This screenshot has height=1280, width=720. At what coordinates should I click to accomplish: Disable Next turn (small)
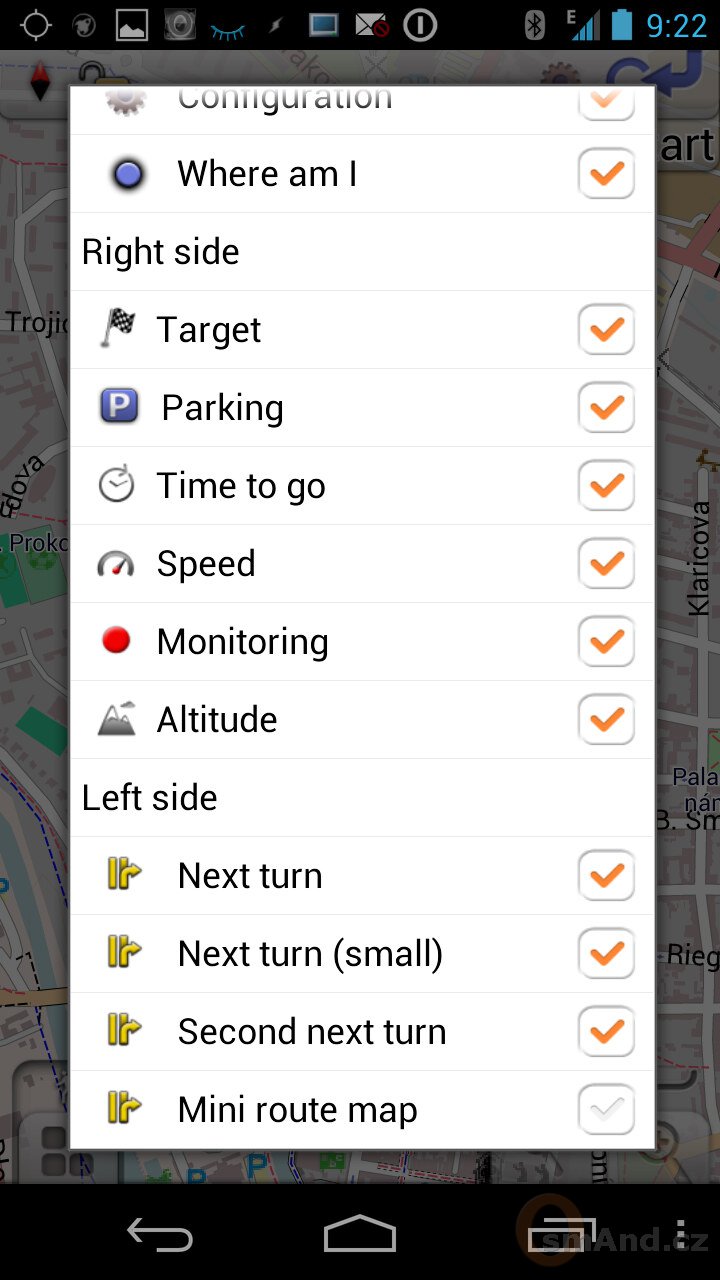coord(606,954)
